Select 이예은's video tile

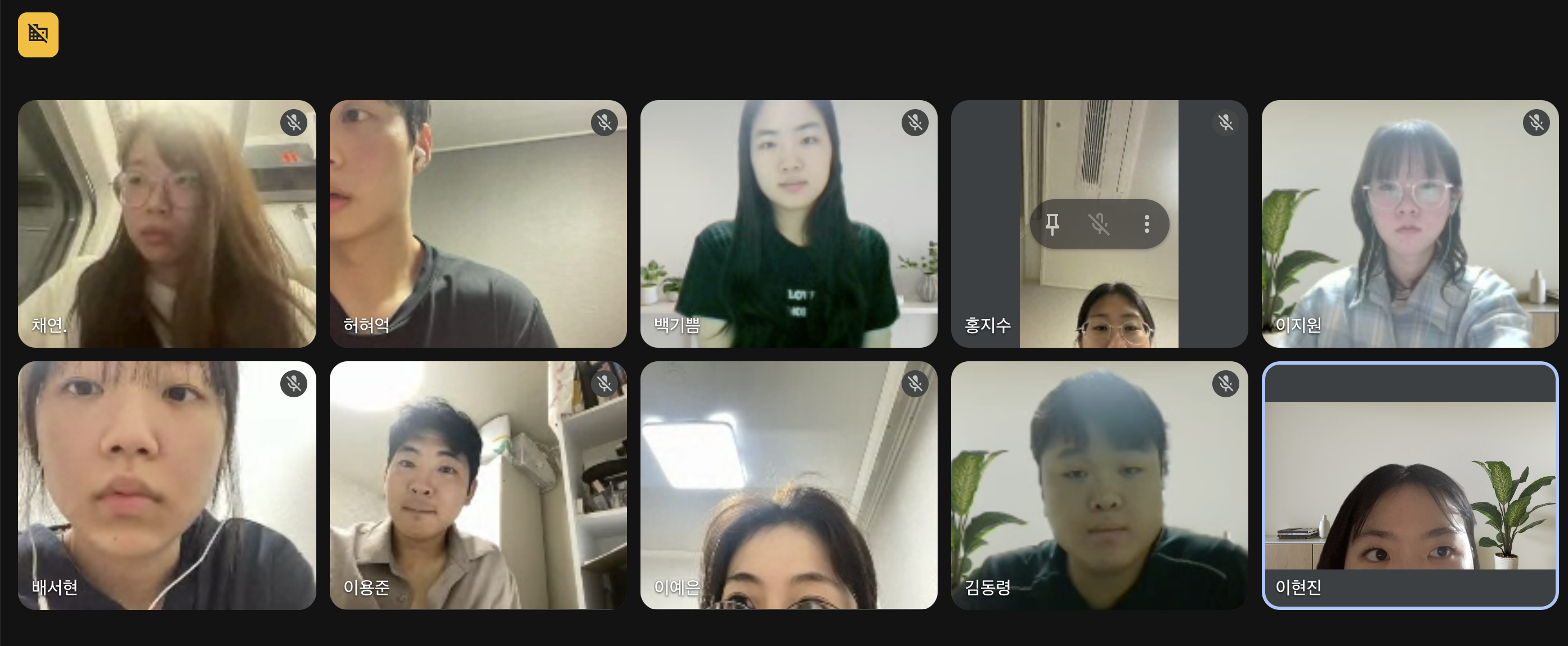[x=789, y=485]
